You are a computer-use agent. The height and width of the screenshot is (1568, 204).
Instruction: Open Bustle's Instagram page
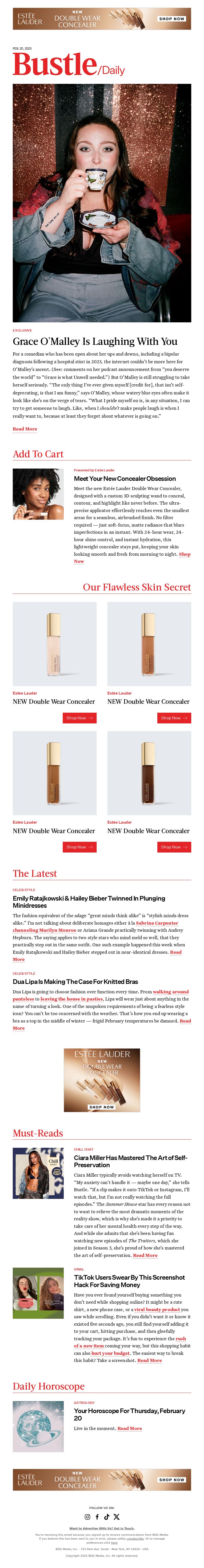[87, 1512]
